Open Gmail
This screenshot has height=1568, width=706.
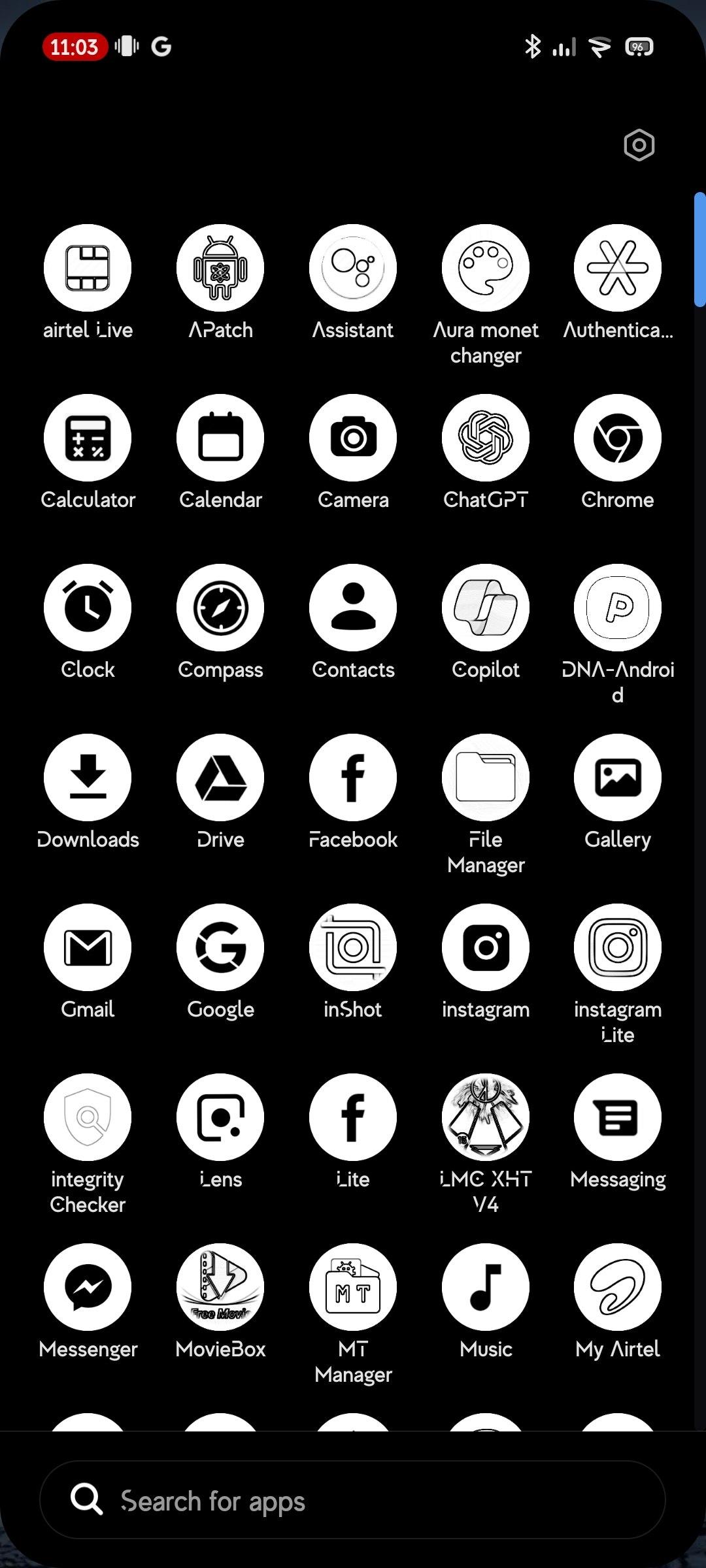88,947
